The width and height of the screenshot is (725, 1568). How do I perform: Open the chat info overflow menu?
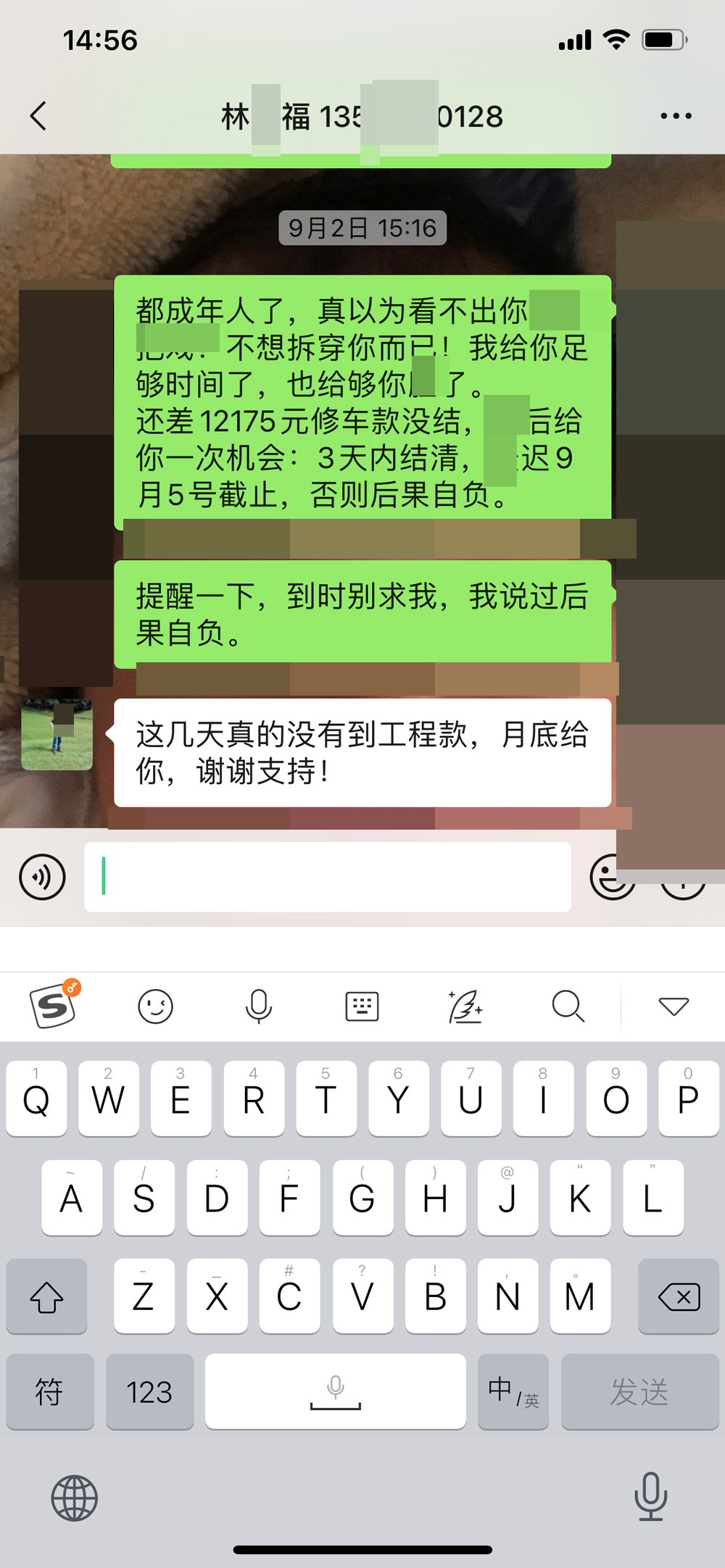(x=676, y=116)
